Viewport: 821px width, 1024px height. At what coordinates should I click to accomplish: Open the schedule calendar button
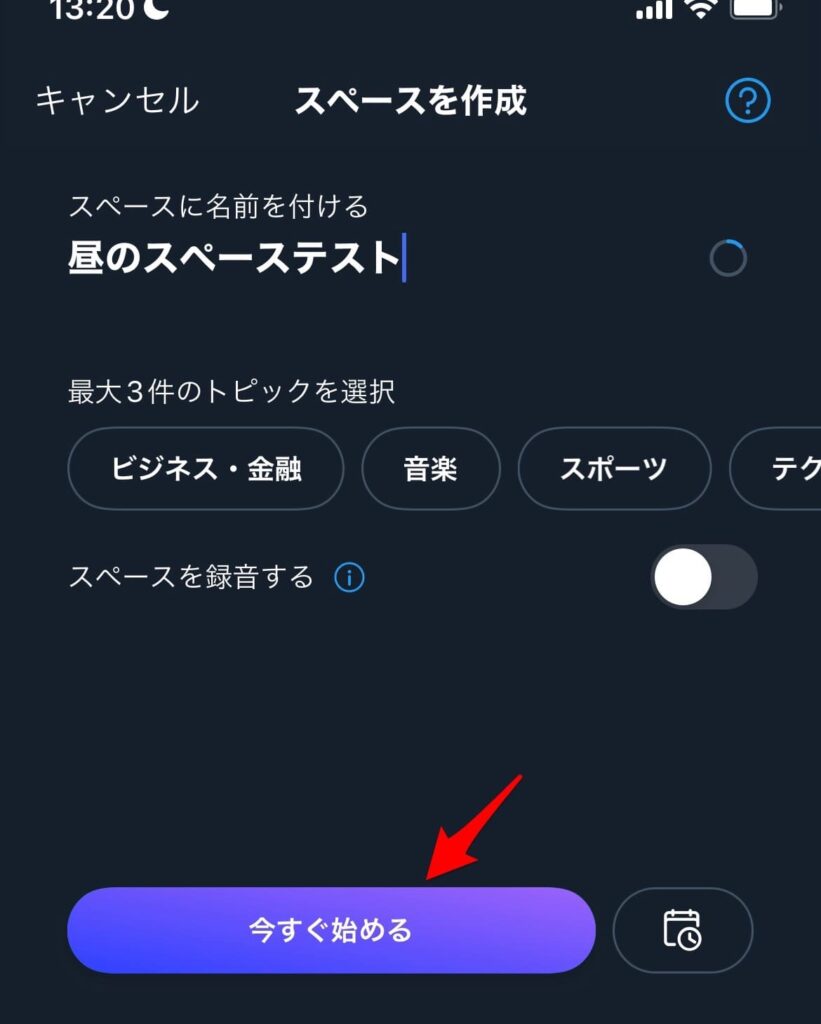682,930
